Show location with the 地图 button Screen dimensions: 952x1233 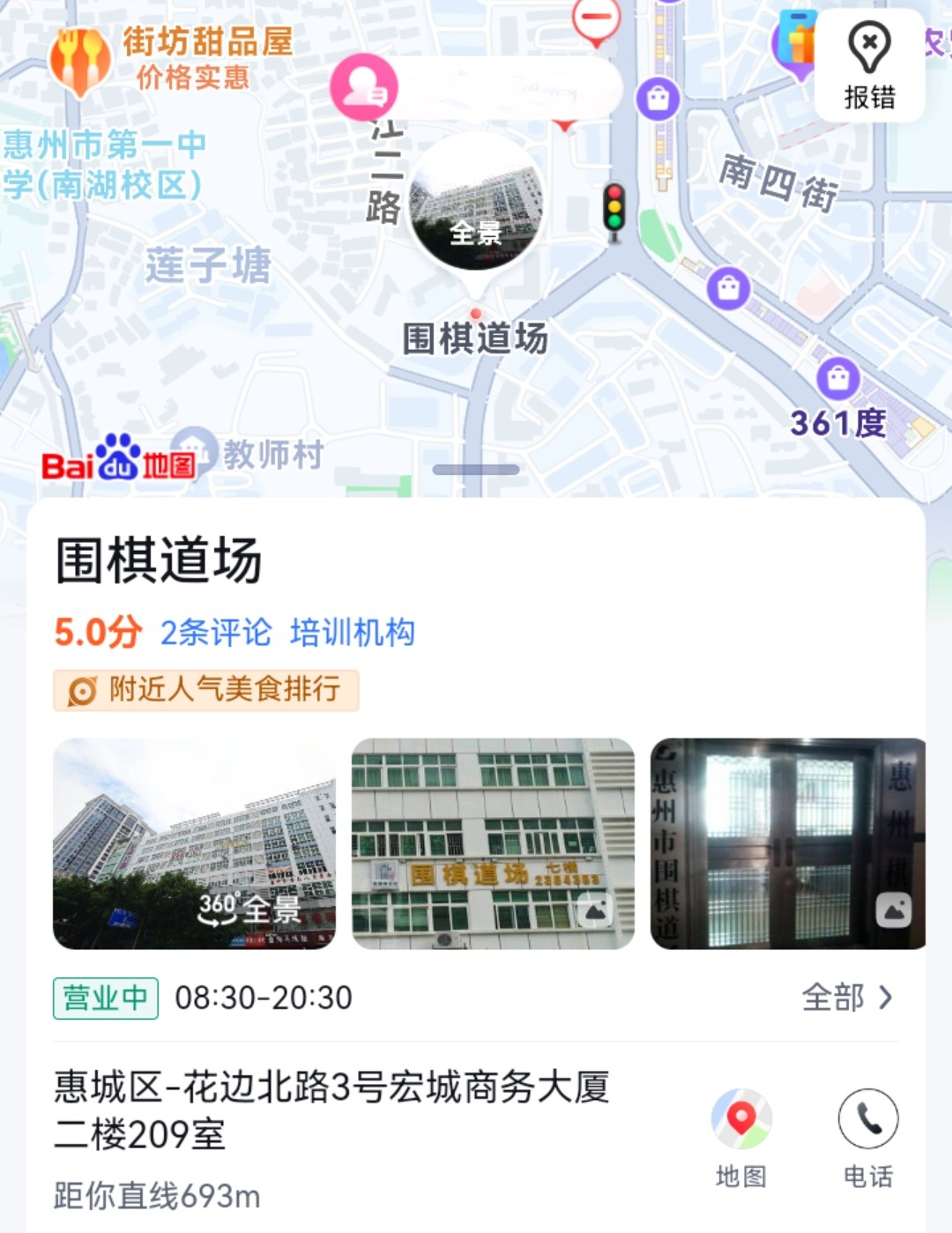click(740, 1137)
